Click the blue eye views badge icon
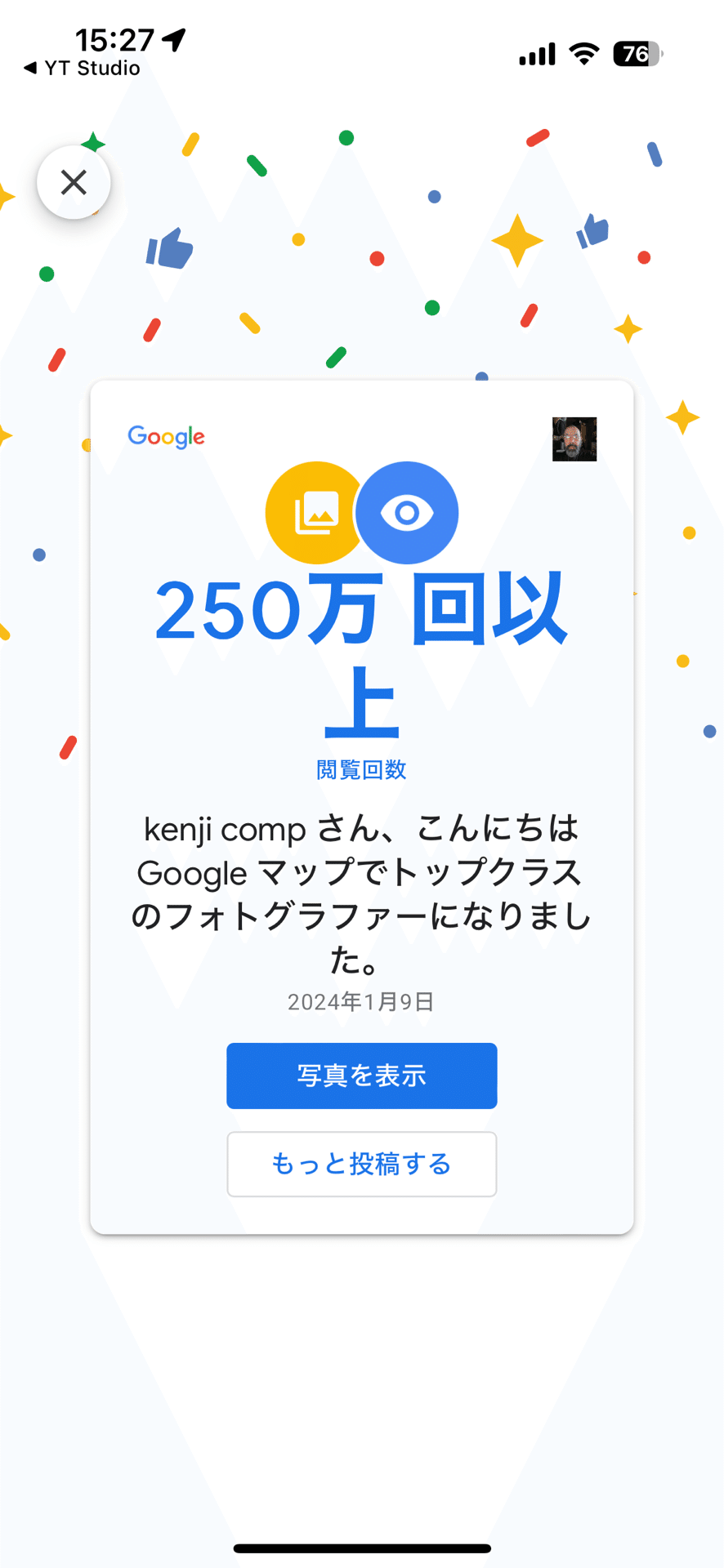Screen dimensions: 724x1568 [406, 512]
